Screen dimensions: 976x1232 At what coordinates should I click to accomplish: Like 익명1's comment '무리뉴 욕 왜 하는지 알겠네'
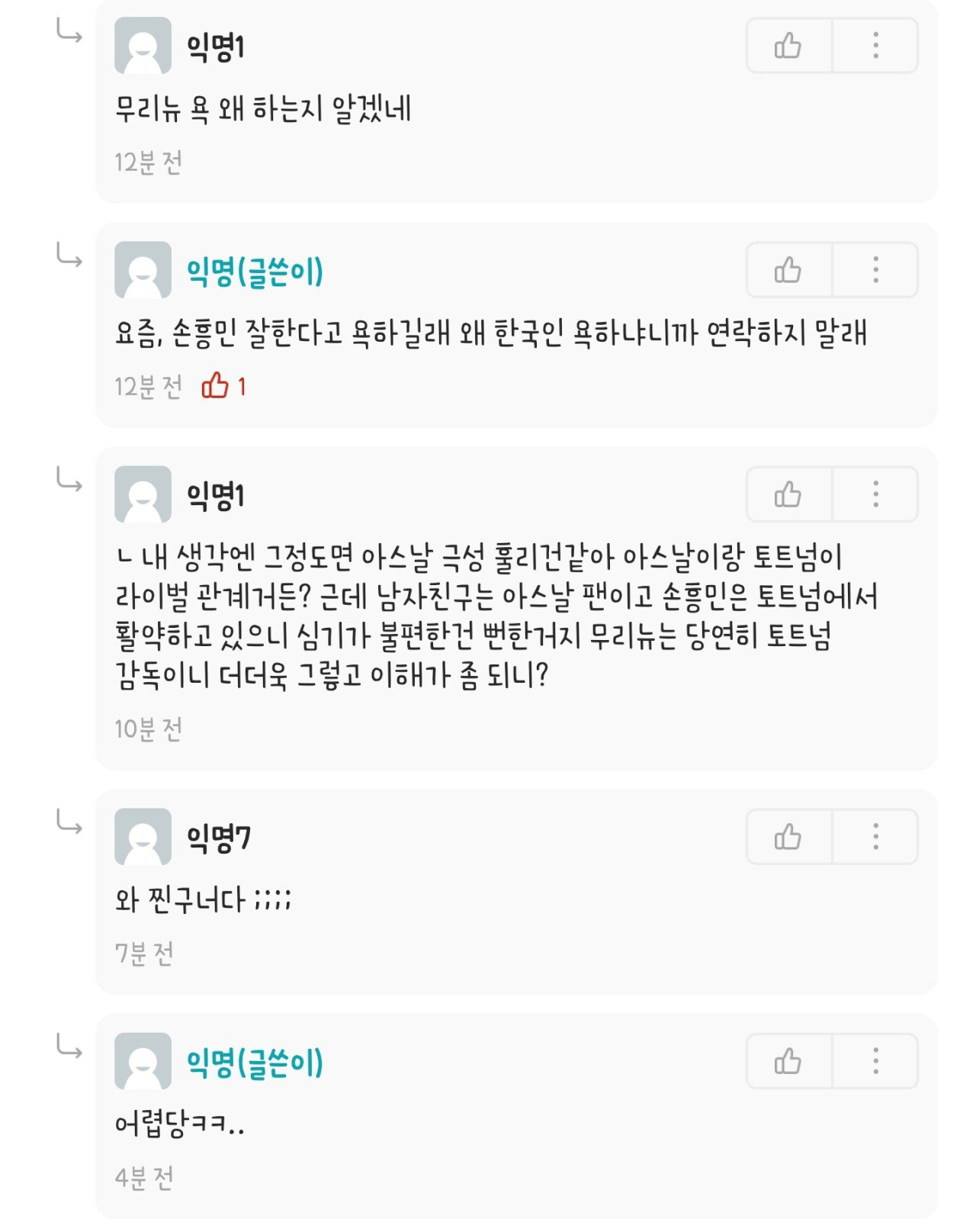[x=788, y=46]
